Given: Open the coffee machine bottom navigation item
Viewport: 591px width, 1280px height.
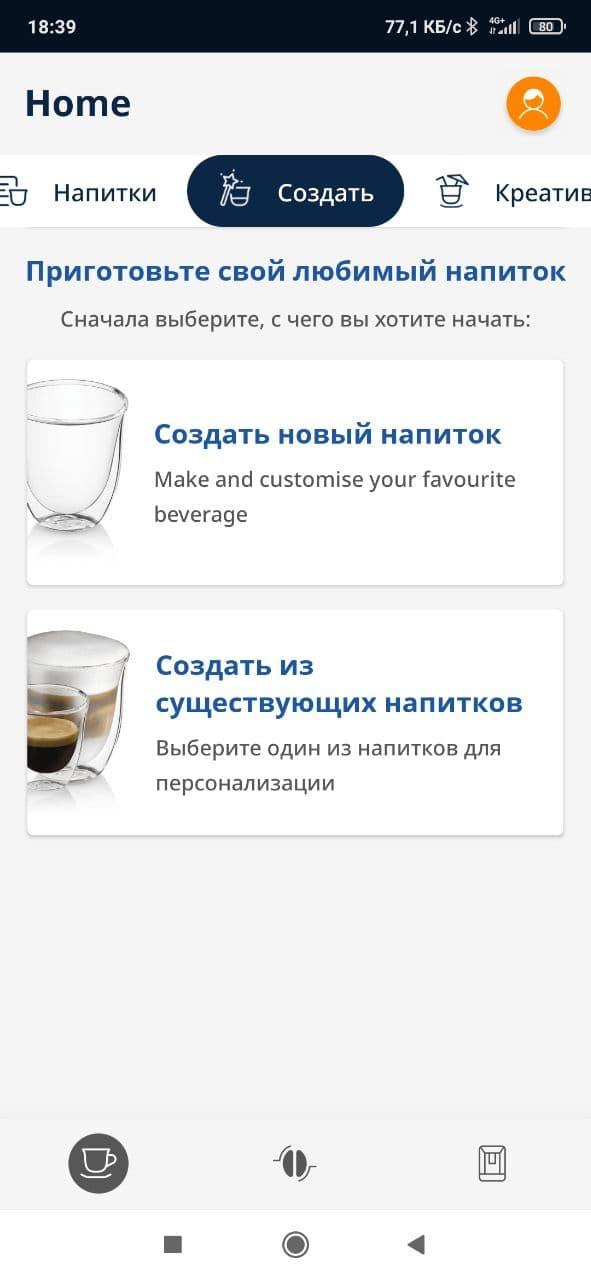Looking at the screenshot, I should pos(492,1163).
